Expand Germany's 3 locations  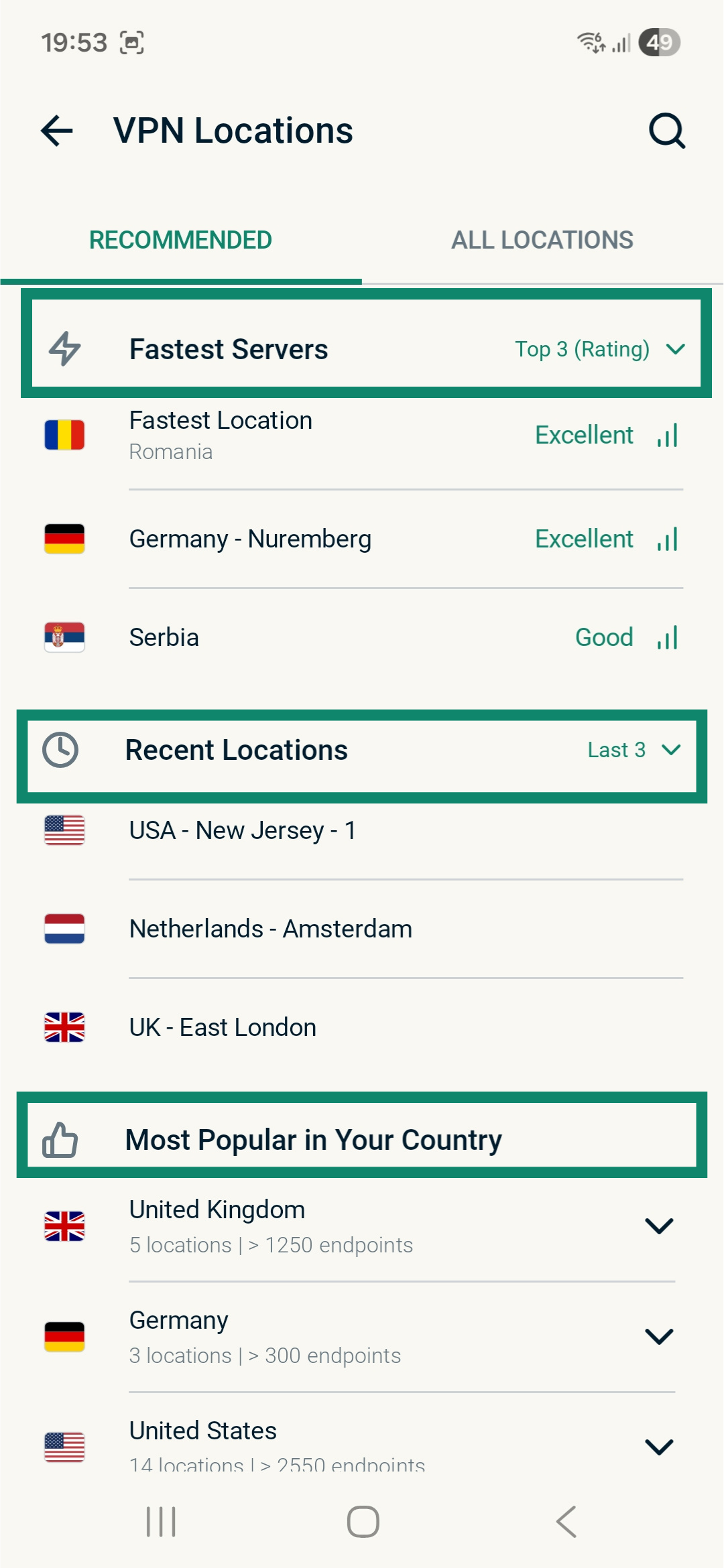click(658, 1337)
